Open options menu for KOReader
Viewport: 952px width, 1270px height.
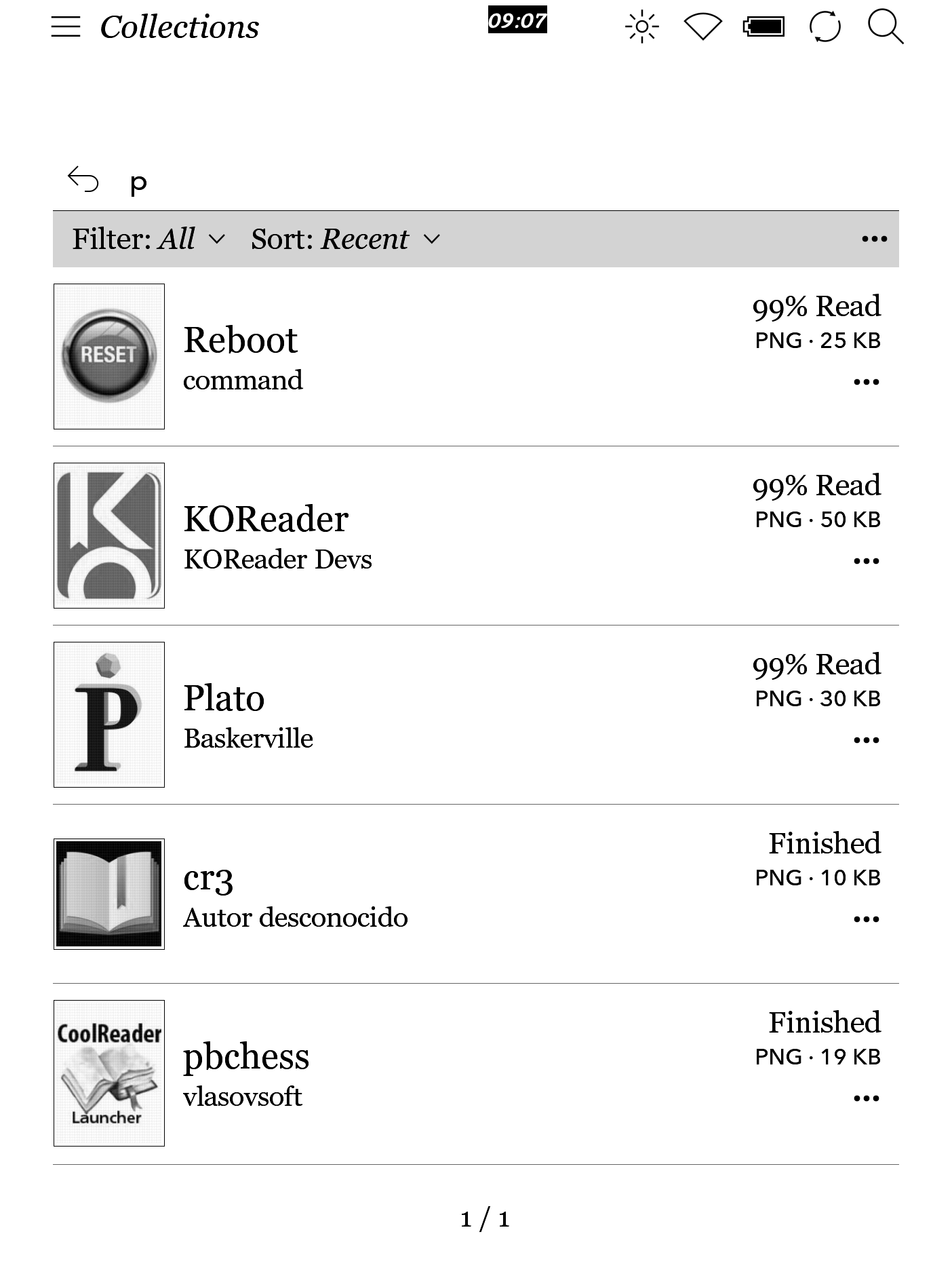point(866,562)
